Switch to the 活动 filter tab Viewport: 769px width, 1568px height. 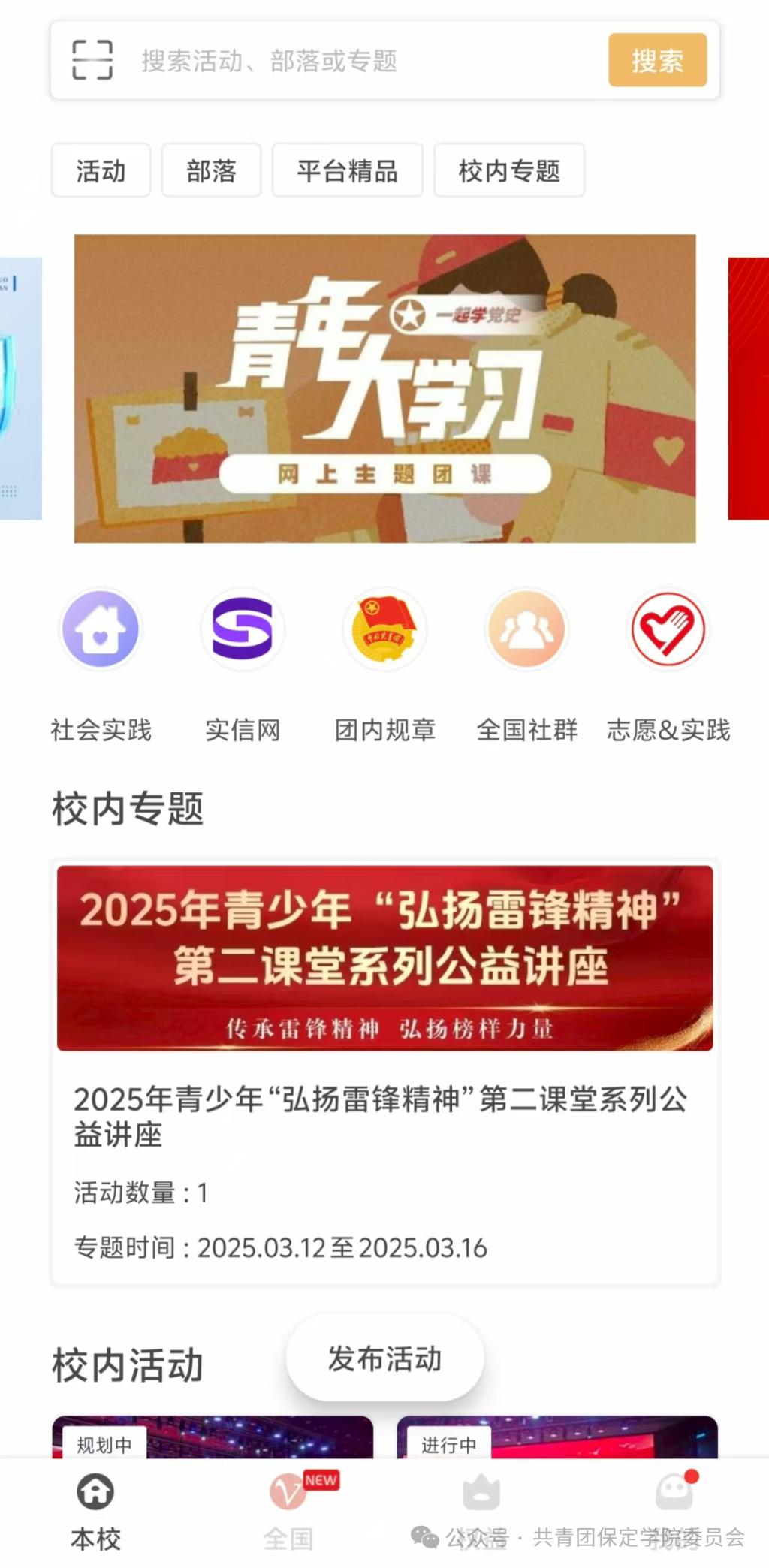pos(101,171)
